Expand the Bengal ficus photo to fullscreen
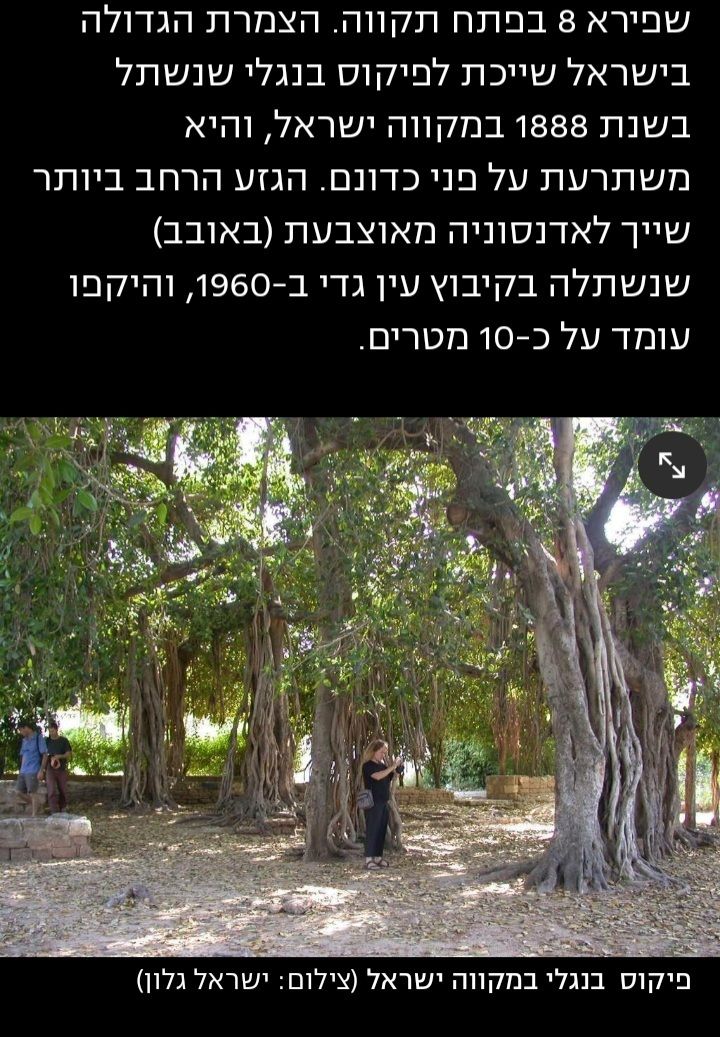 (671, 465)
